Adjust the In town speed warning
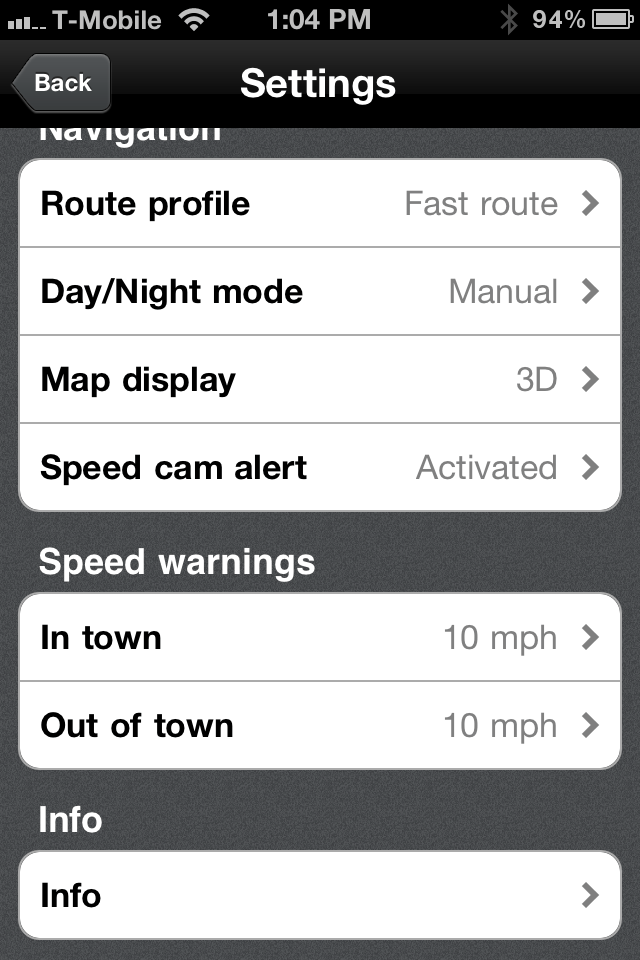Image resolution: width=640 pixels, height=960 pixels. (320, 638)
